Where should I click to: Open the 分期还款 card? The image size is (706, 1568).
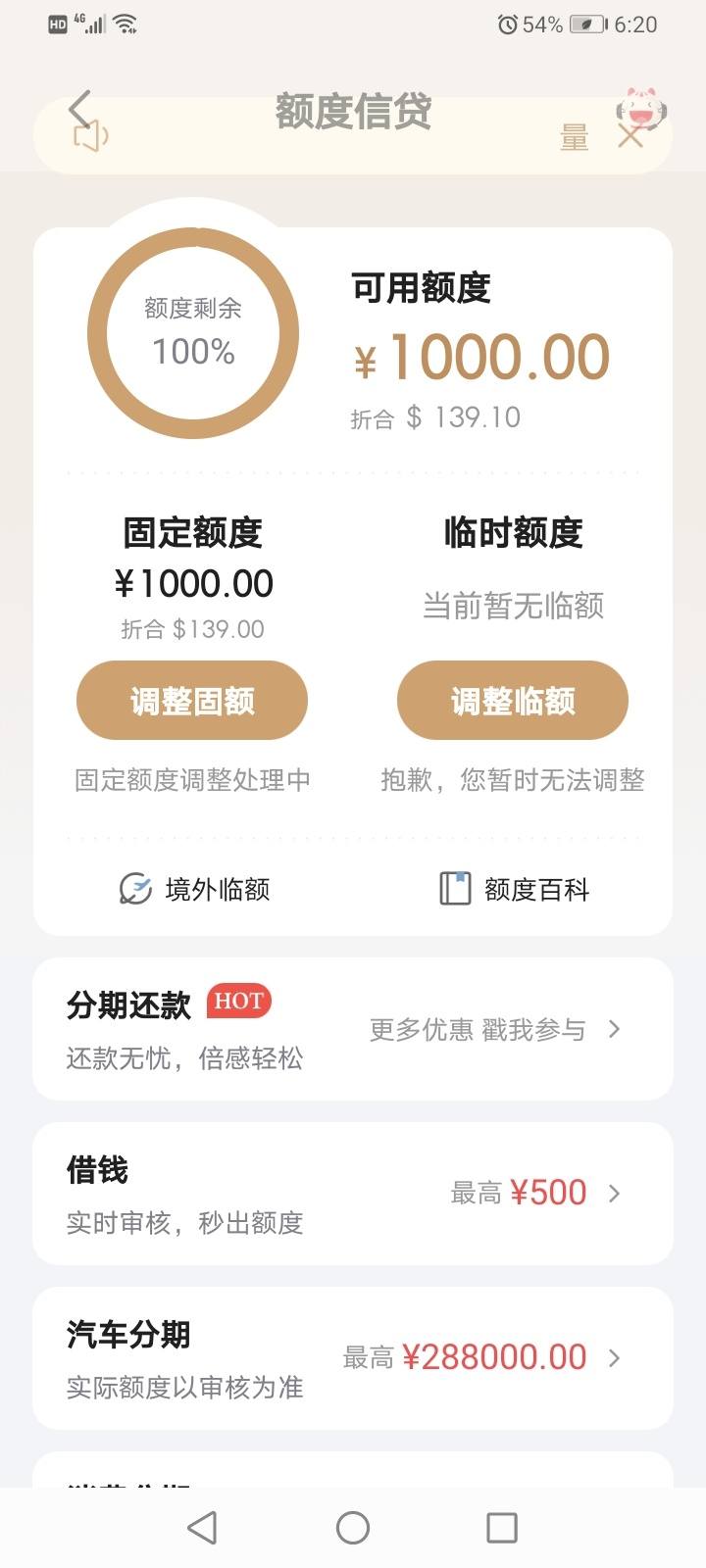(x=353, y=1029)
